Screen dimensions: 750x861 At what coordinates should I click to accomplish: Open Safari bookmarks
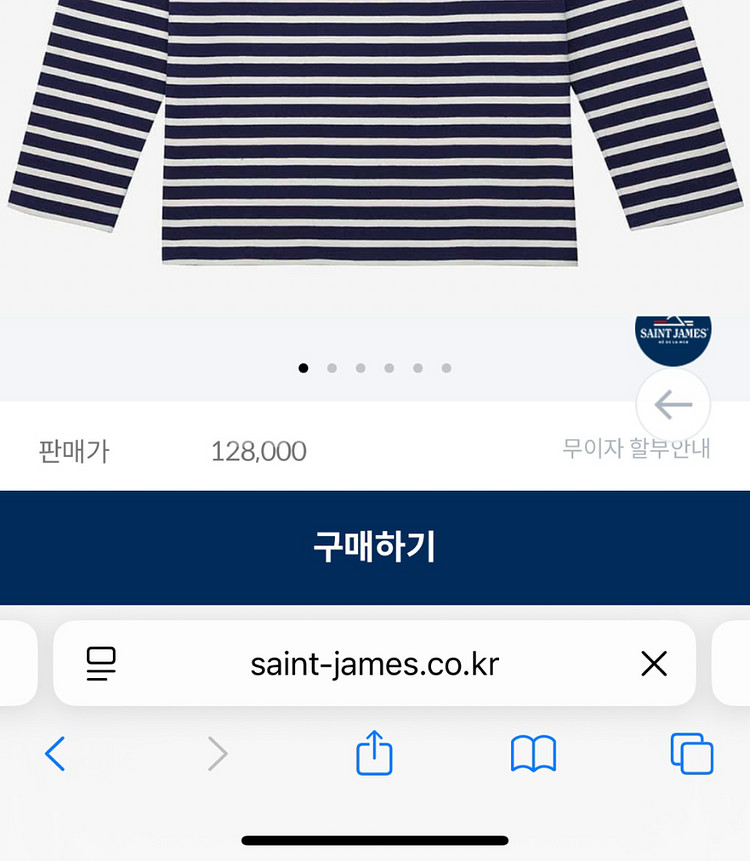coord(533,754)
